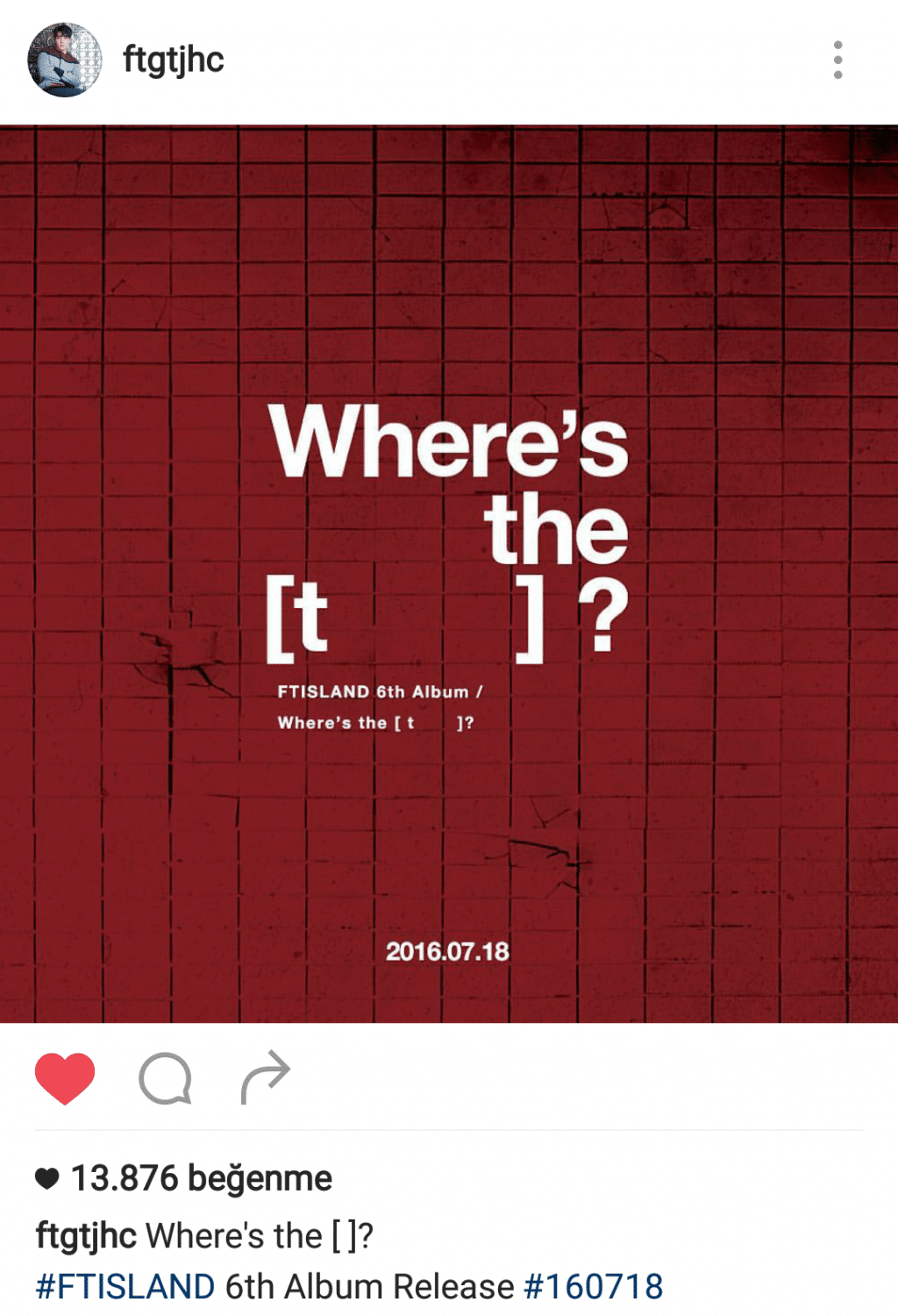The width and height of the screenshot is (898, 1316).
Task: Open the ftgtjhc username in the post header
Action: (173, 60)
